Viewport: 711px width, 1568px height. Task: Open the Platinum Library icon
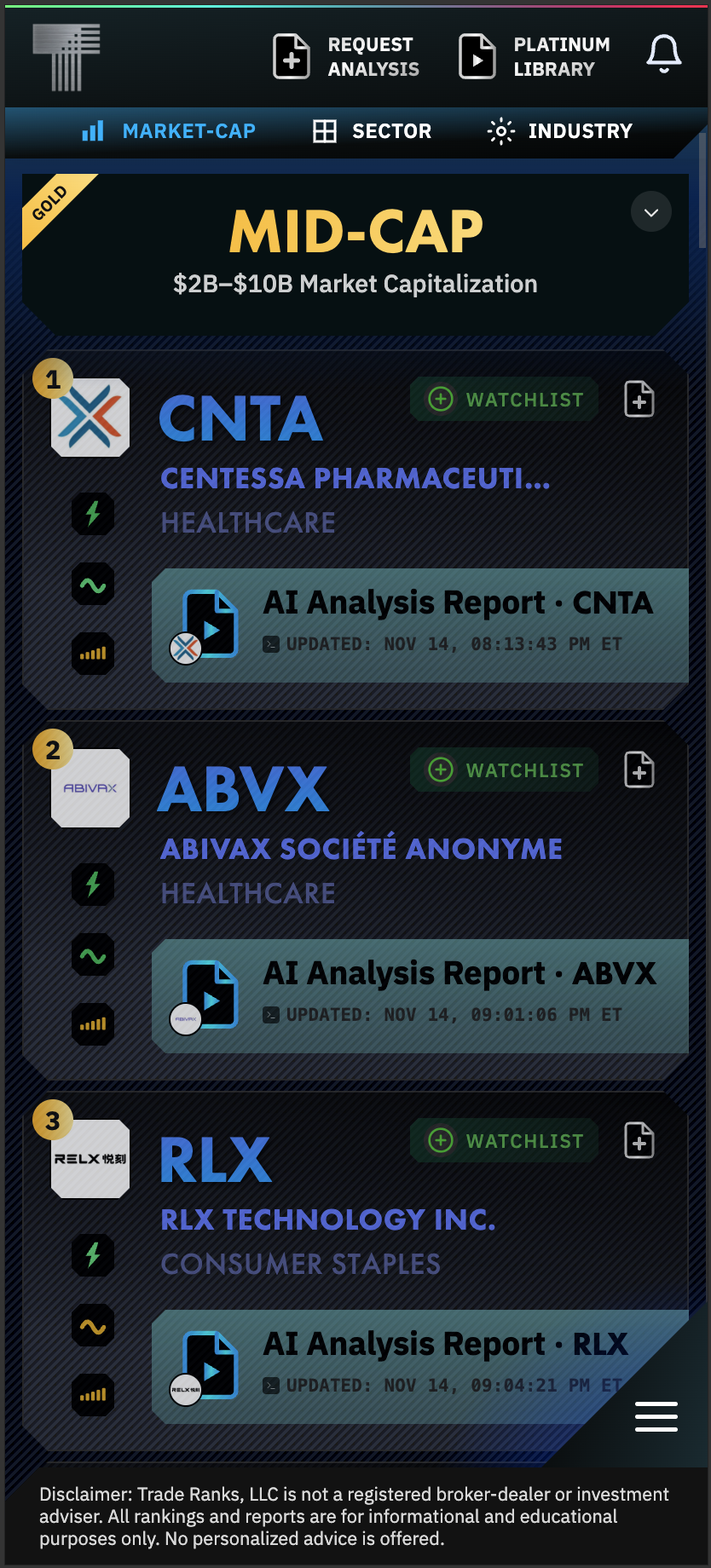[x=477, y=56]
